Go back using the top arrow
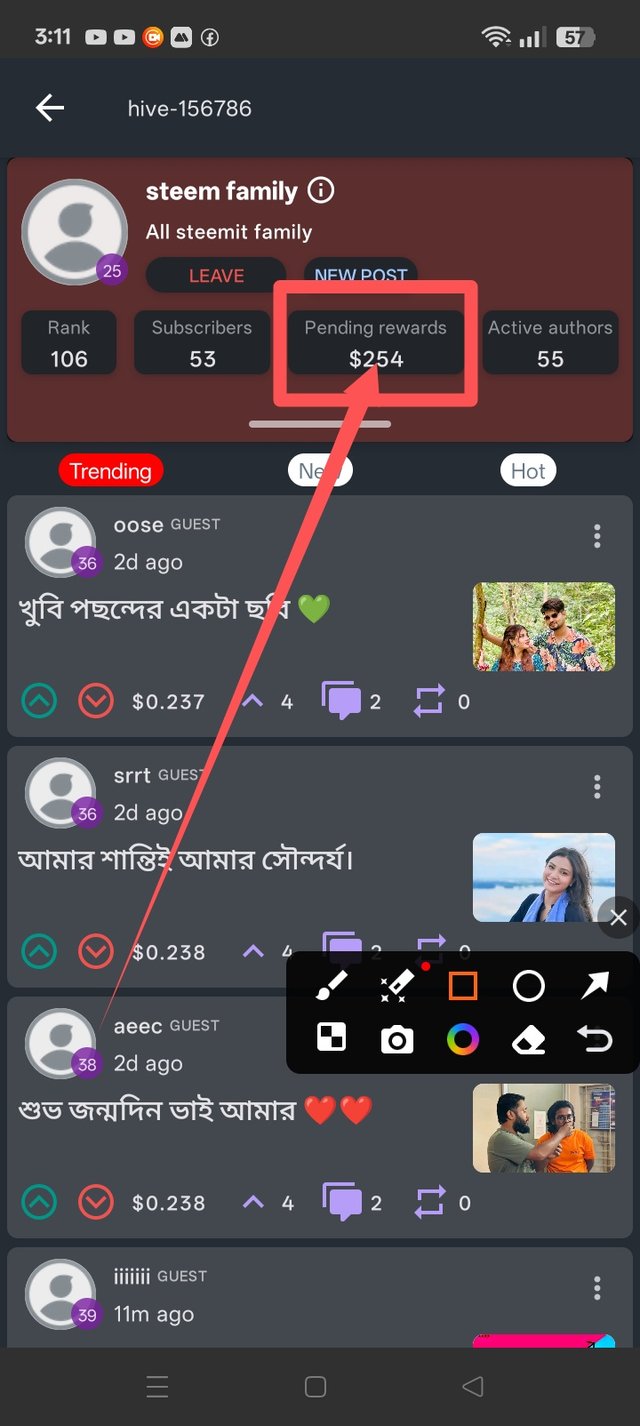Image resolution: width=640 pixels, height=1426 pixels. pos(49,108)
